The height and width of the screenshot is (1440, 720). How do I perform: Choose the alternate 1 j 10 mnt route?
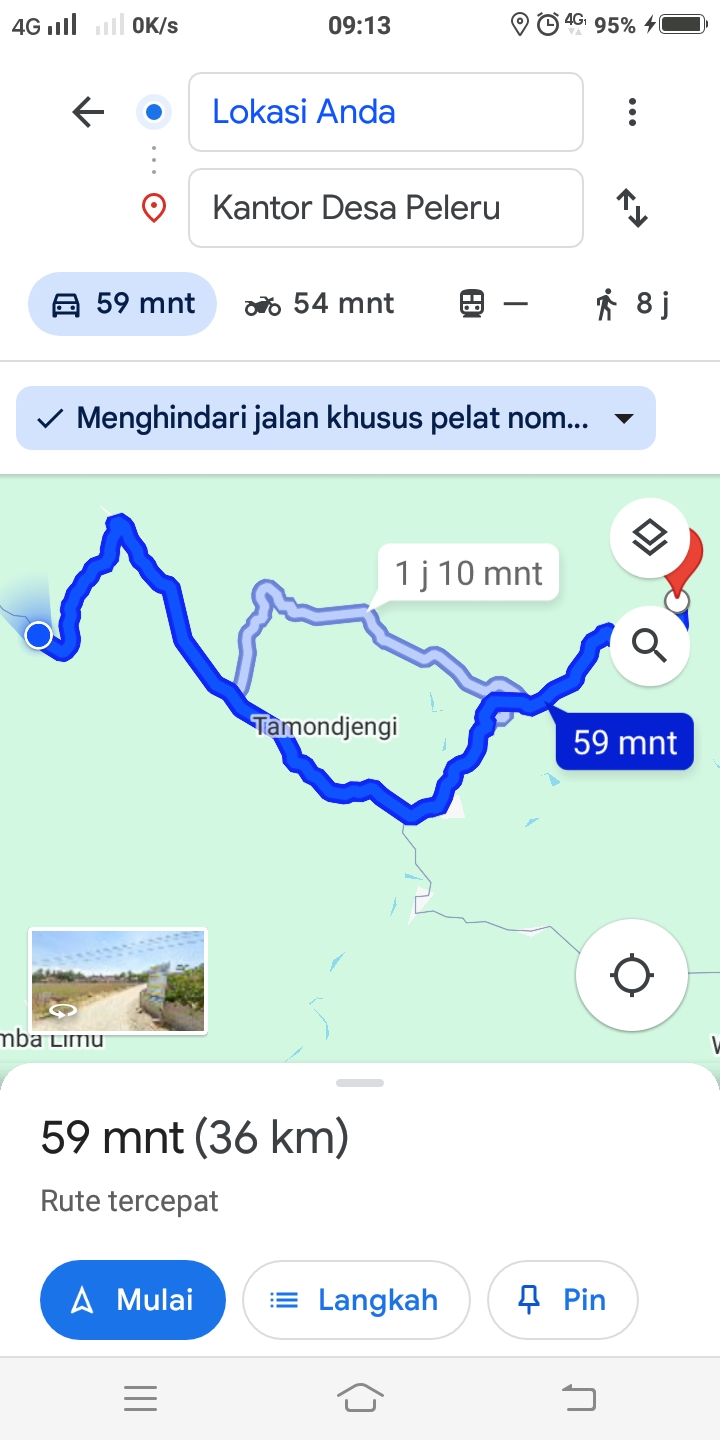[468, 574]
